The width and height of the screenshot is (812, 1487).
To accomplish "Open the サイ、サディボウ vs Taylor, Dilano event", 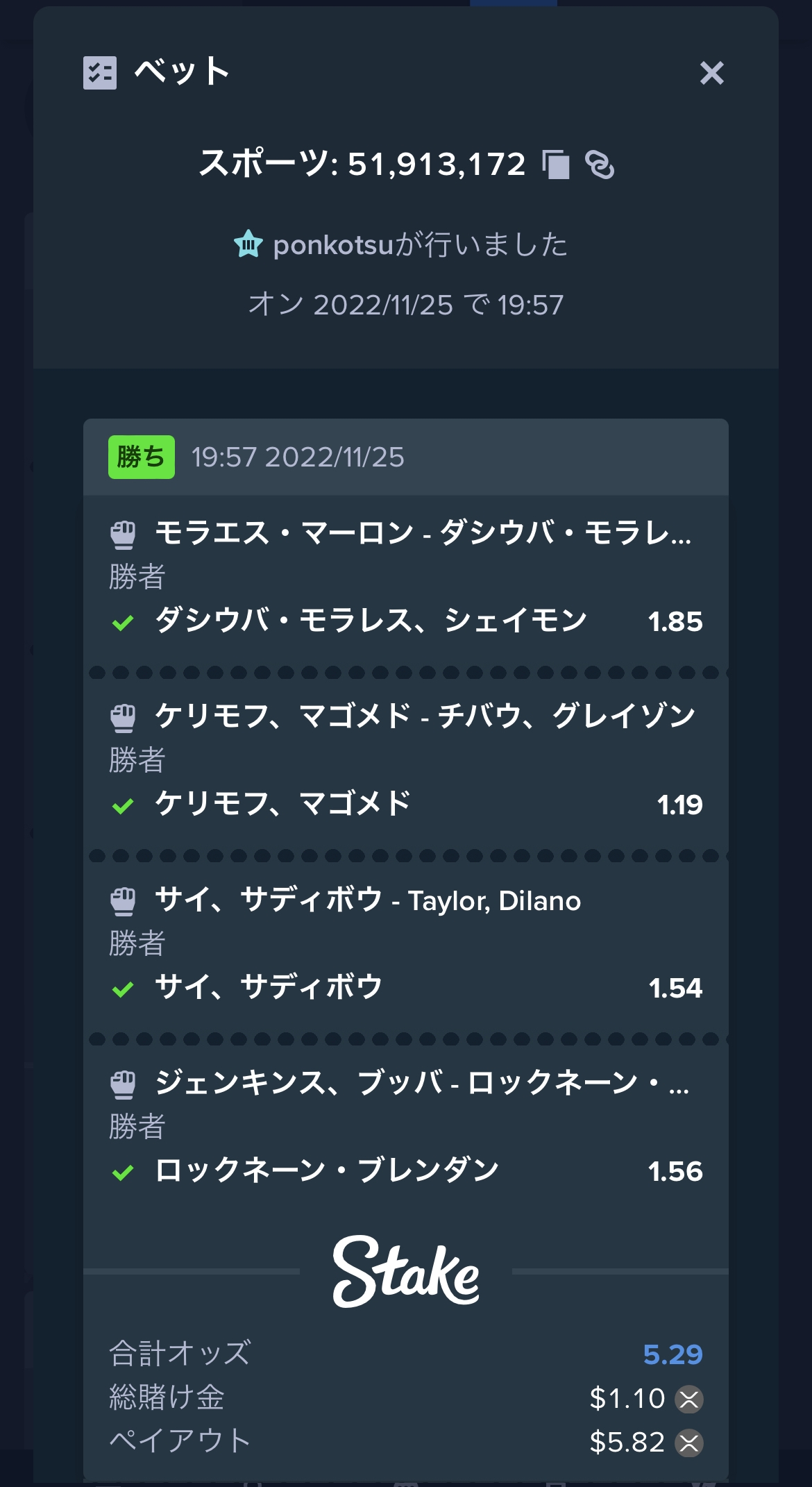I will [368, 900].
